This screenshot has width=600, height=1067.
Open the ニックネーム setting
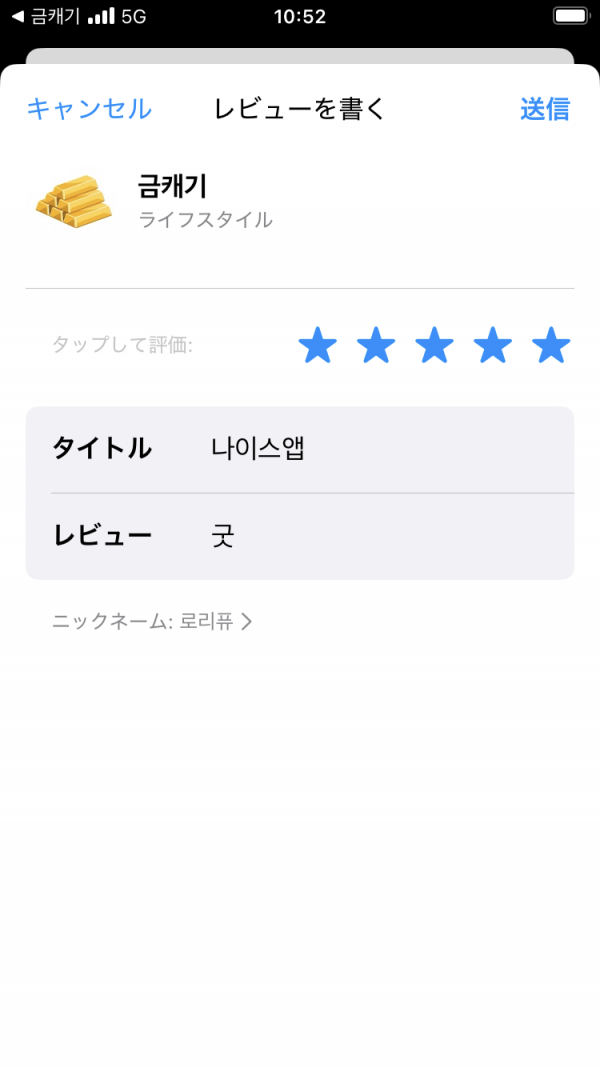coord(152,621)
